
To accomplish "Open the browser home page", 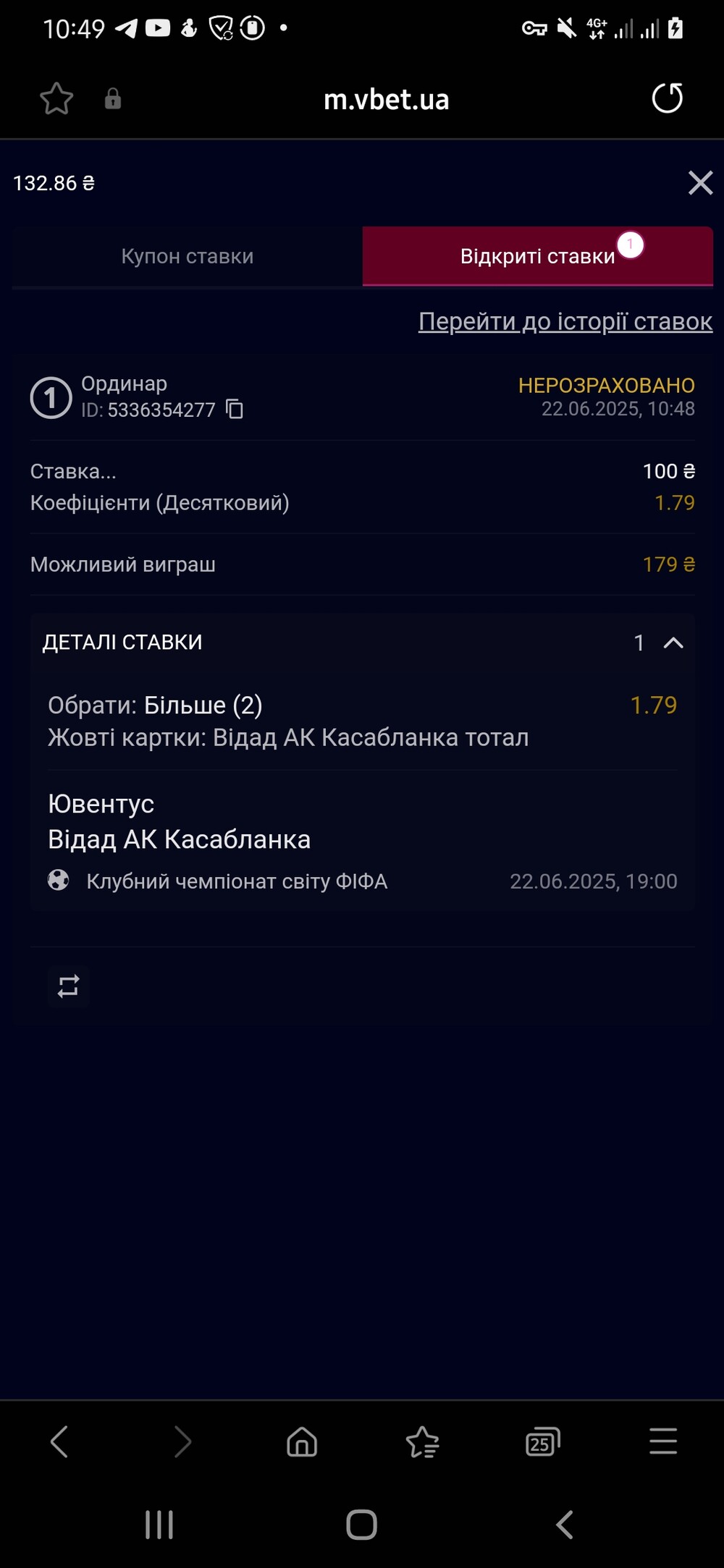I will [302, 1441].
